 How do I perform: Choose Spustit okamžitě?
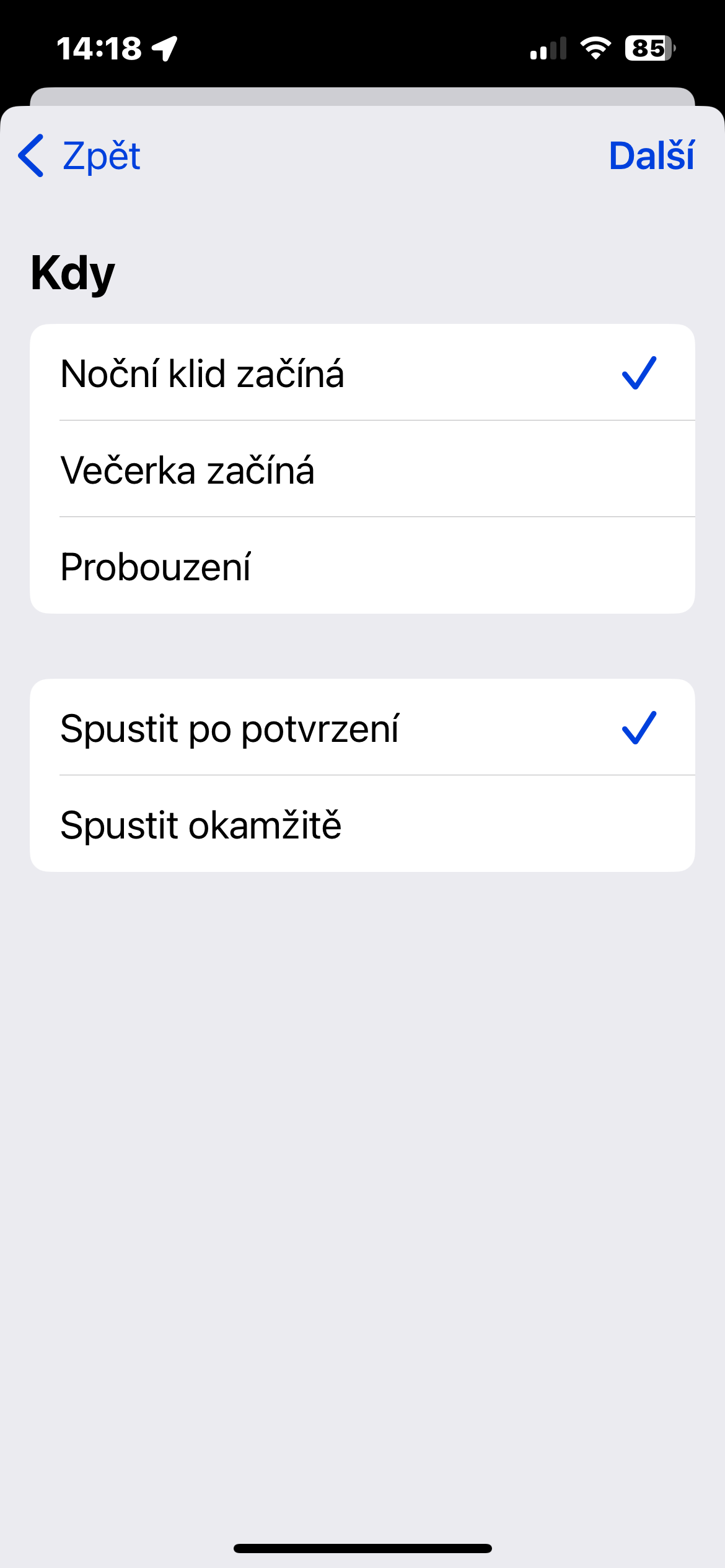click(x=362, y=824)
